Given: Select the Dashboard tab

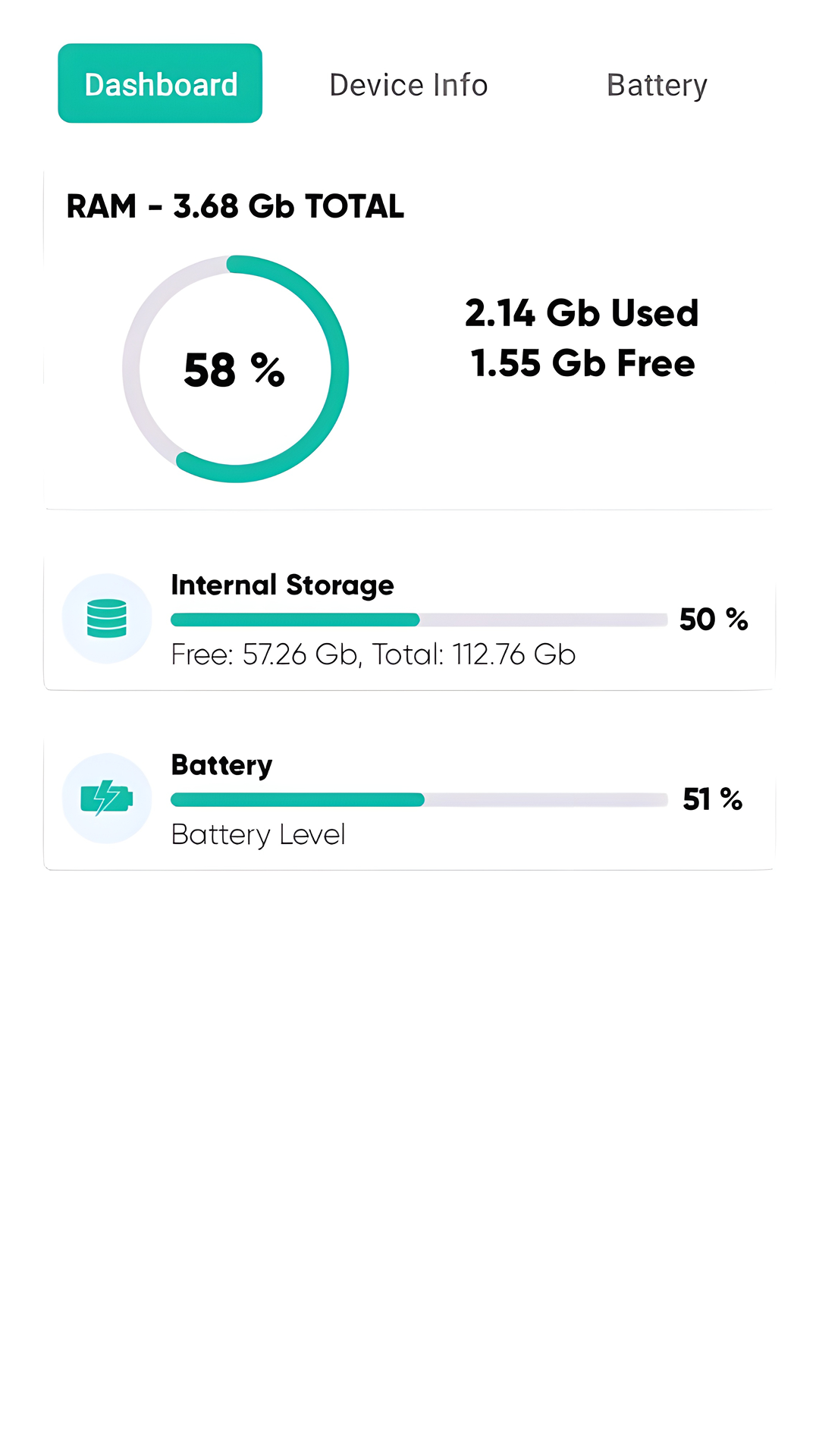Looking at the screenshot, I should coord(160,83).
